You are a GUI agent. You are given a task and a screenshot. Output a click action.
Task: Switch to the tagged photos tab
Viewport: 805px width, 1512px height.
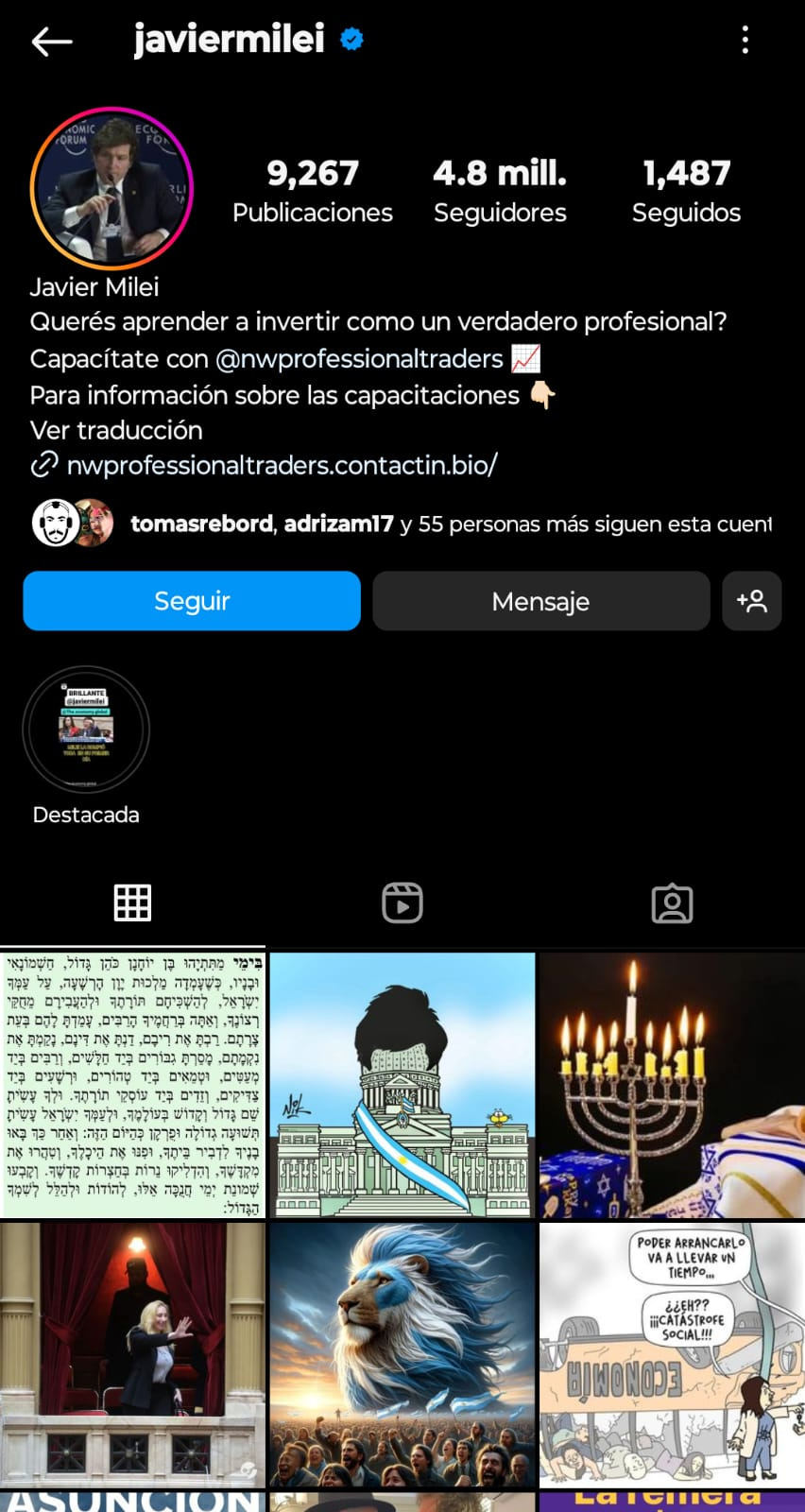pos(672,902)
